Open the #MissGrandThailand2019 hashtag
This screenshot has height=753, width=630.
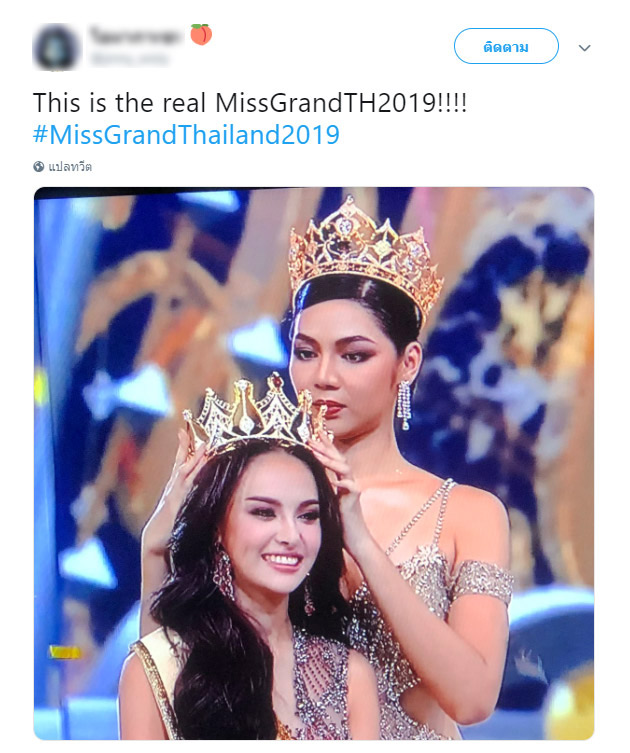pos(186,134)
